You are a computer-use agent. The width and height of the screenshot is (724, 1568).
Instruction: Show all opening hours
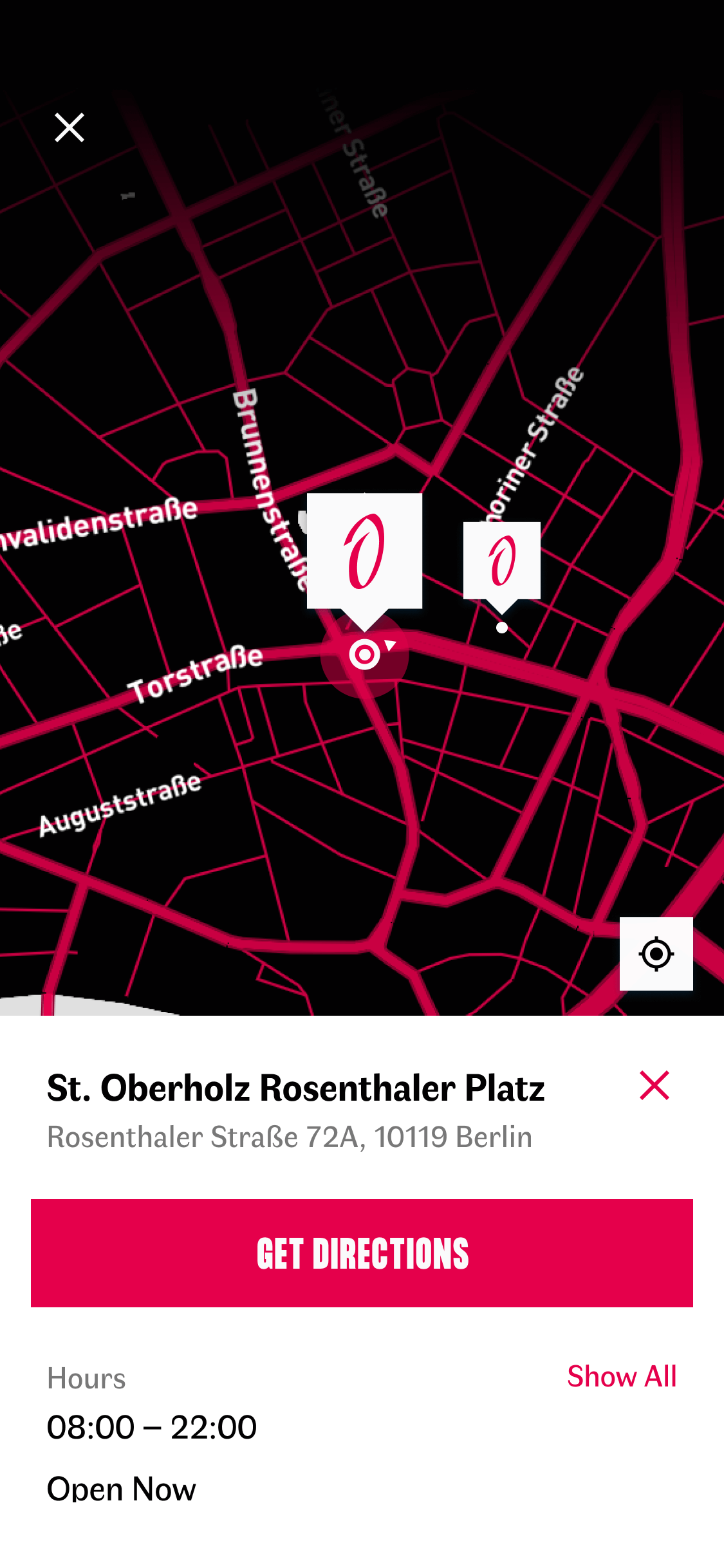click(x=621, y=1376)
